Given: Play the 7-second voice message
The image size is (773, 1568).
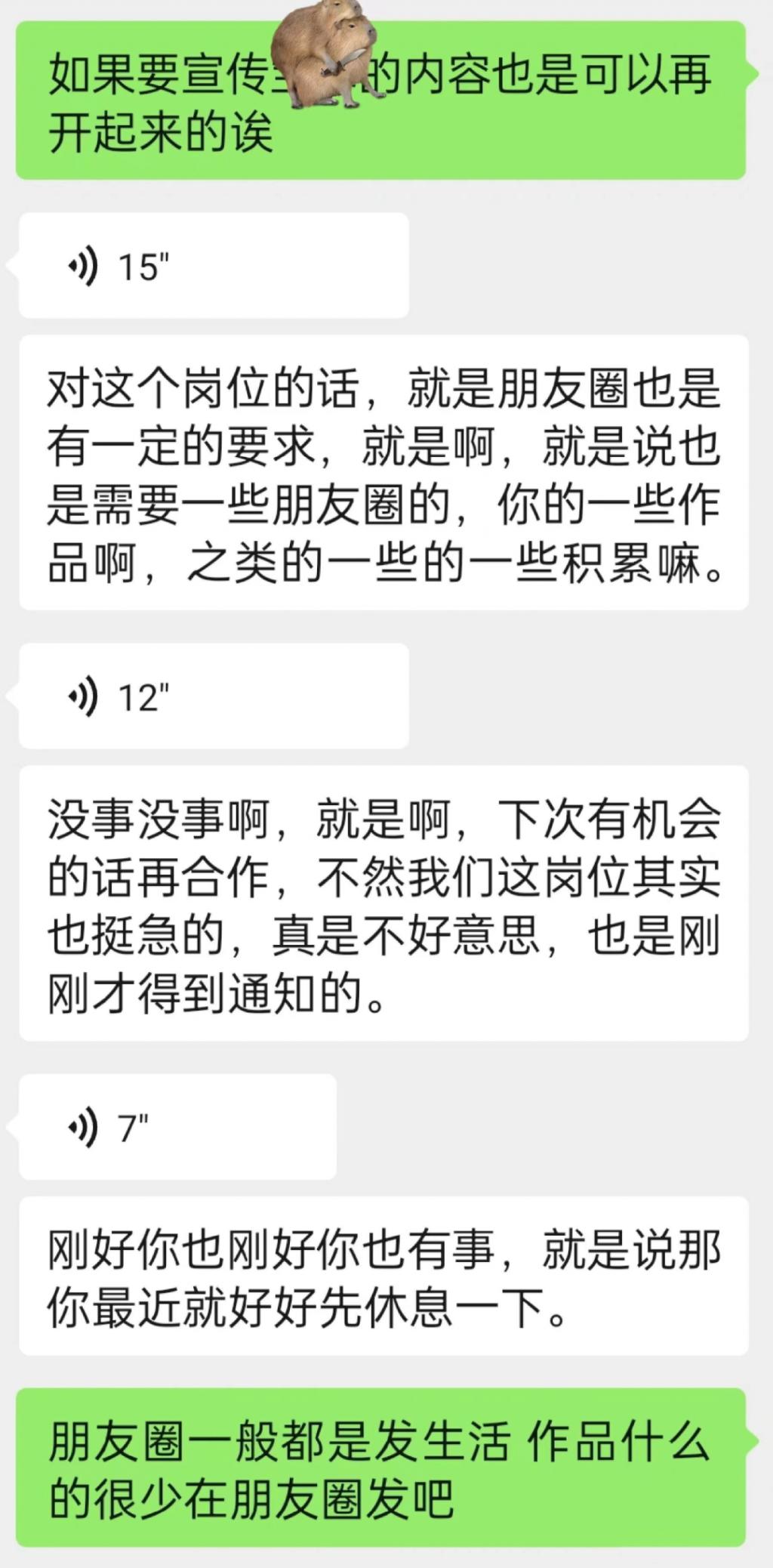Looking at the screenshot, I should tap(177, 1127).
